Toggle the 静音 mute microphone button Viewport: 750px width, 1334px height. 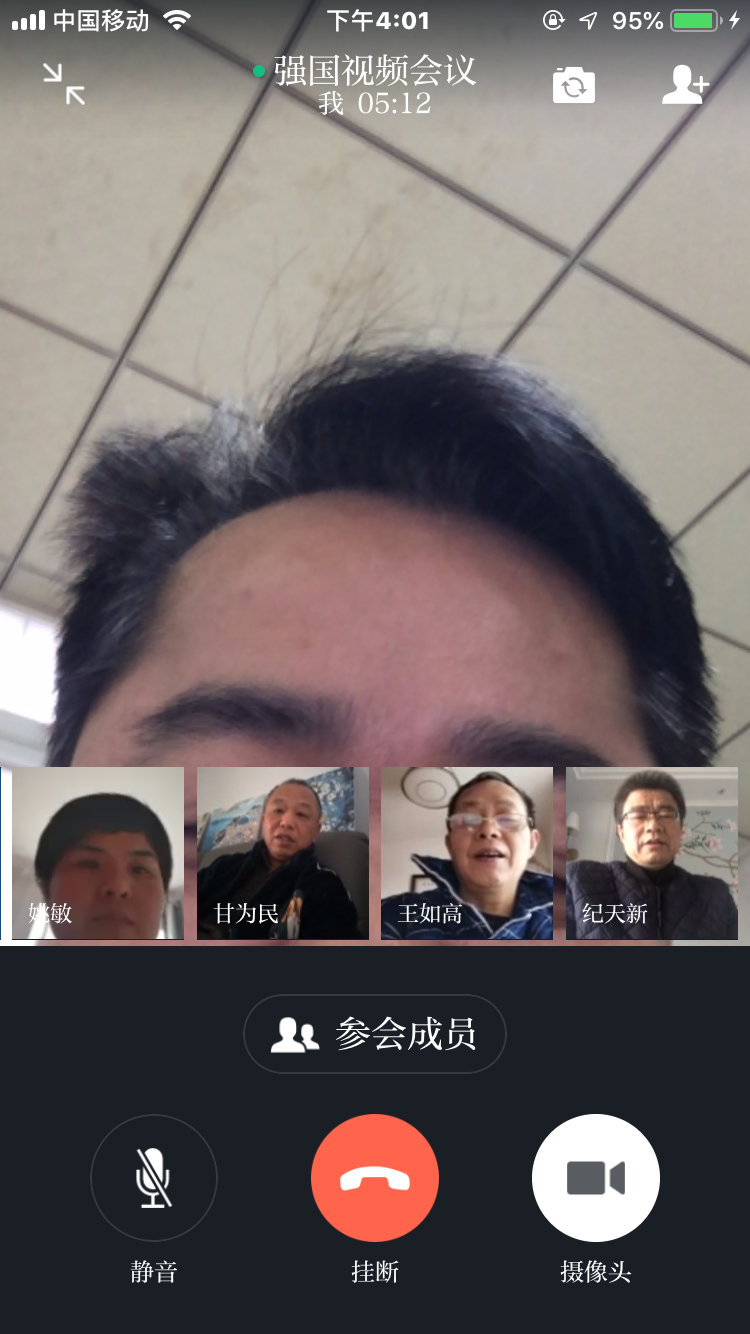point(154,1178)
